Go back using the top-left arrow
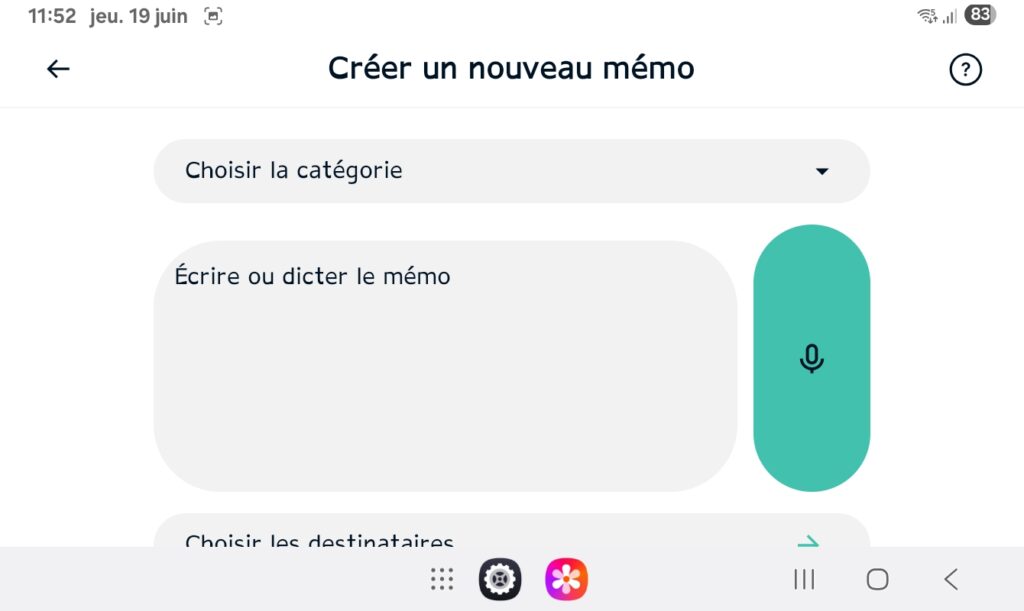 [x=58, y=69]
